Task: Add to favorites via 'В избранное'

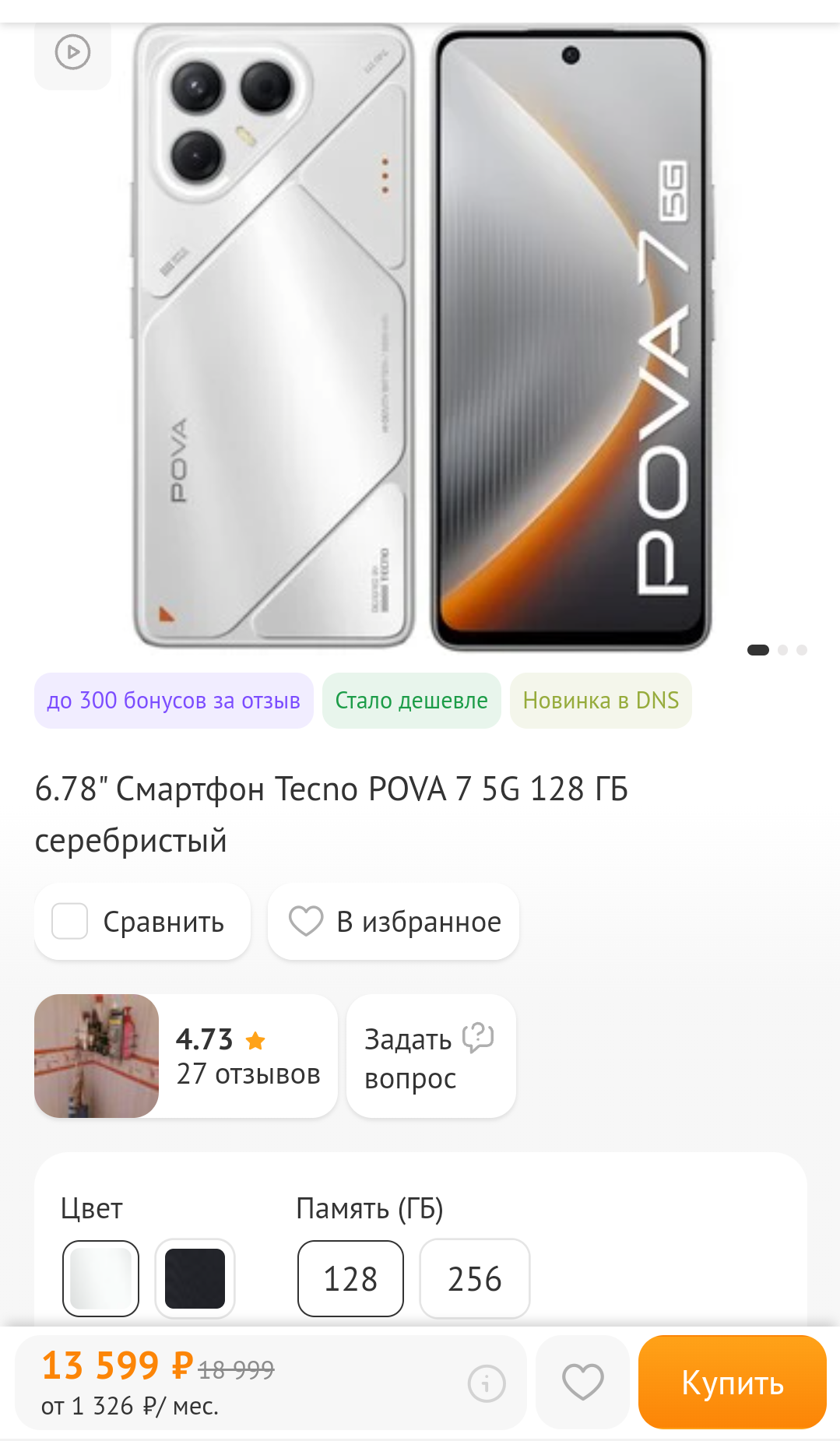Action: click(393, 922)
